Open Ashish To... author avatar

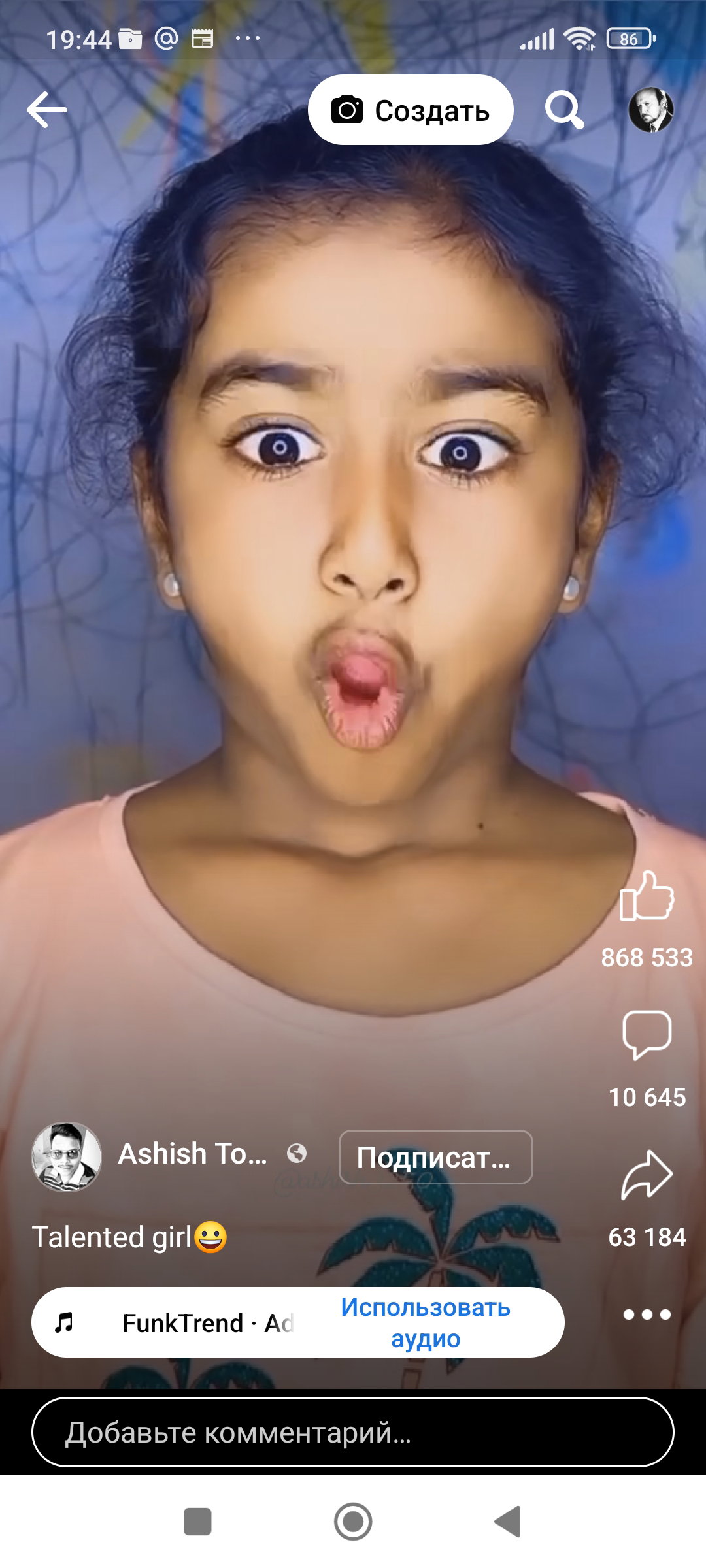[67, 1156]
